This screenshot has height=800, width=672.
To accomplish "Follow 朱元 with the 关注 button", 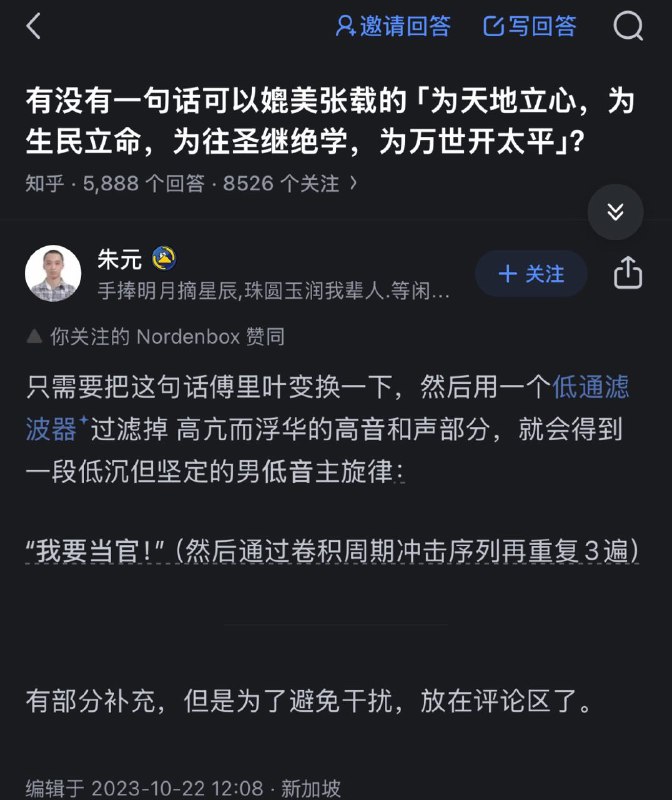I will pyautogui.click(x=531, y=273).
